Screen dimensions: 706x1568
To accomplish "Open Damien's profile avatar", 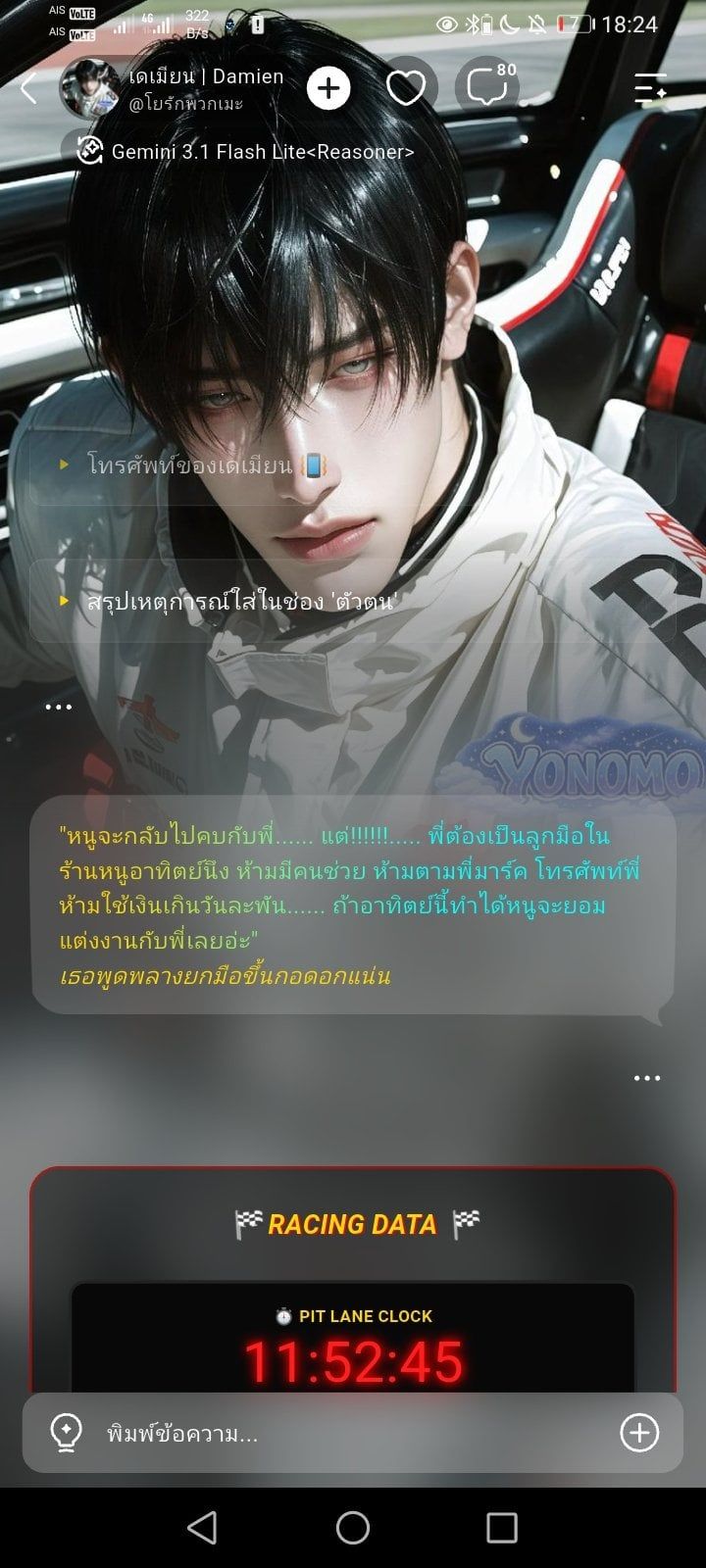I will (90, 88).
